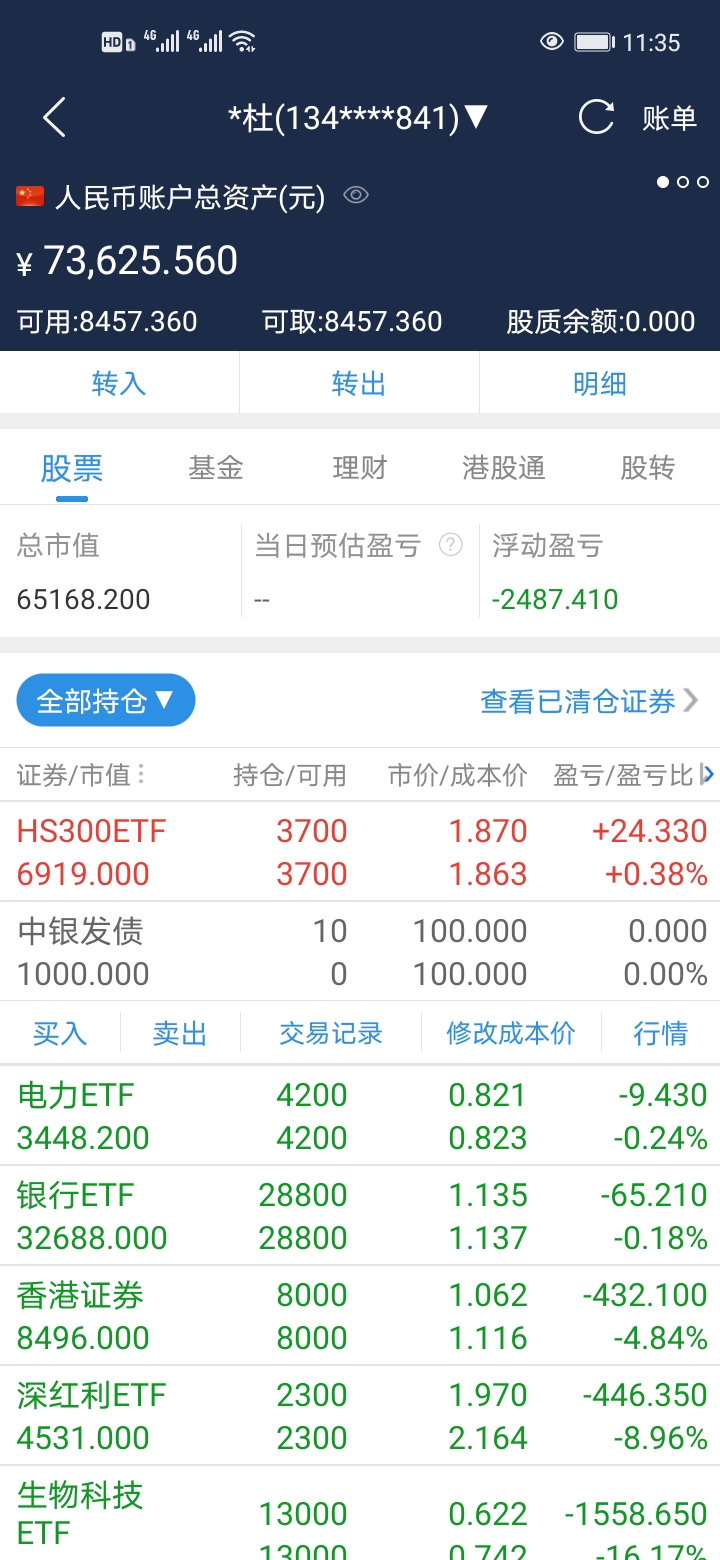Open 交易记录 for 中银发债

point(331,1033)
